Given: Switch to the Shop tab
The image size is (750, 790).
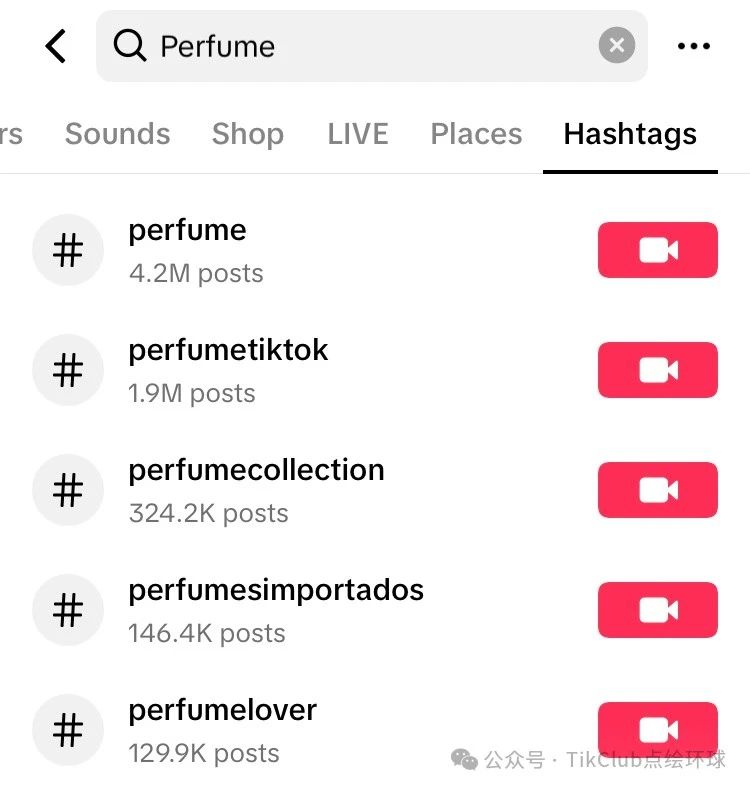Looking at the screenshot, I should (x=247, y=134).
